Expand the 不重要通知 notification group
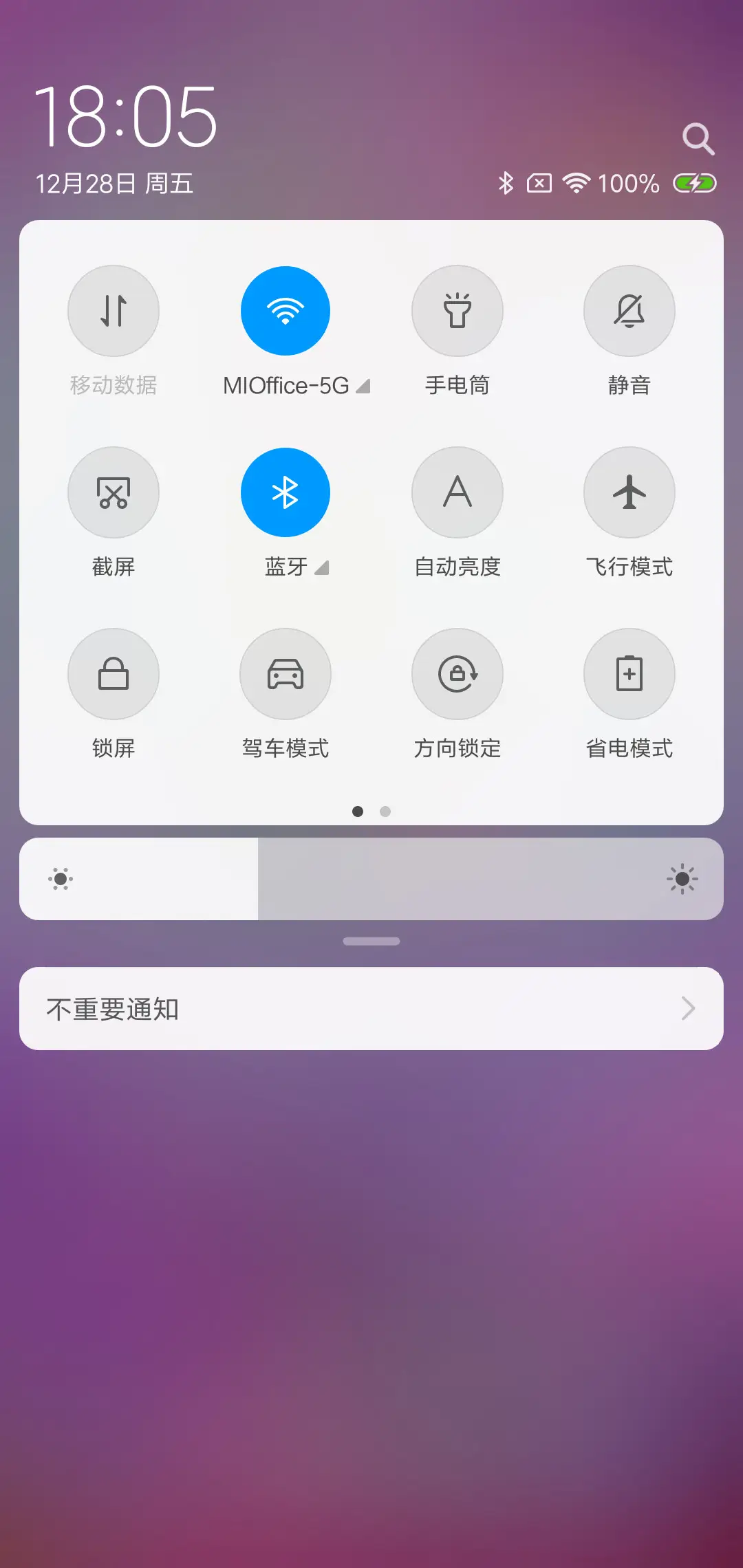Screen dimensions: 743x1568 pos(688,1009)
